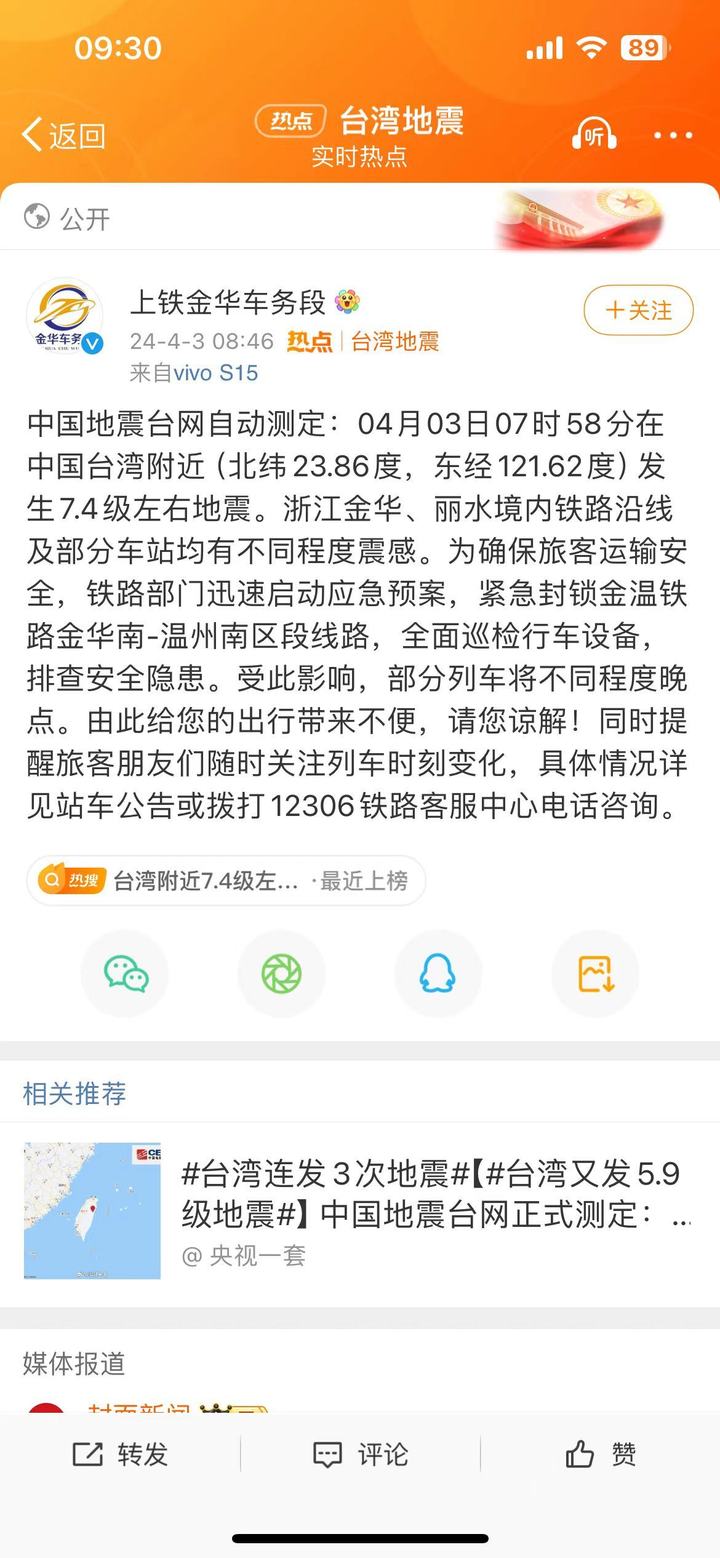Image resolution: width=720 pixels, height=1558 pixels.
Task: Like the post with 赞
Action: coord(600,1454)
